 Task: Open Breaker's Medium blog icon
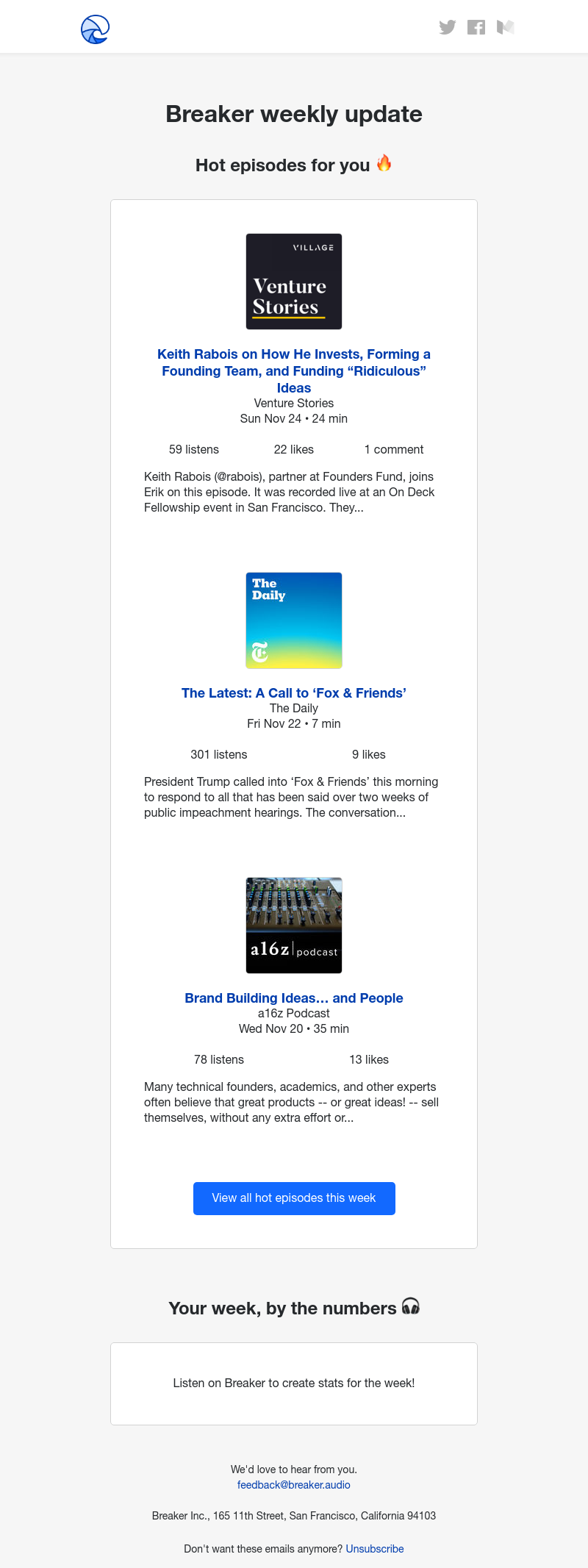click(x=506, y=27)
